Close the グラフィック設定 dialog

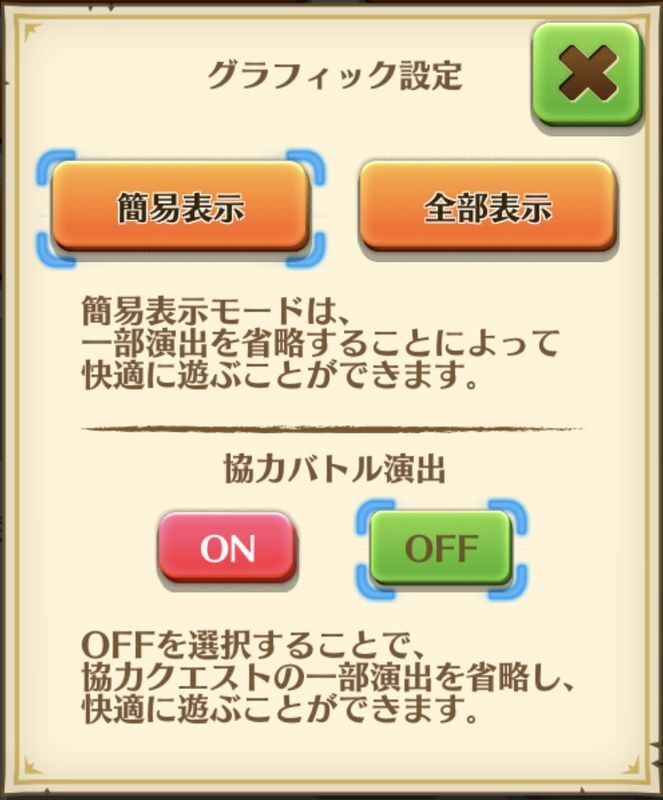586,72
